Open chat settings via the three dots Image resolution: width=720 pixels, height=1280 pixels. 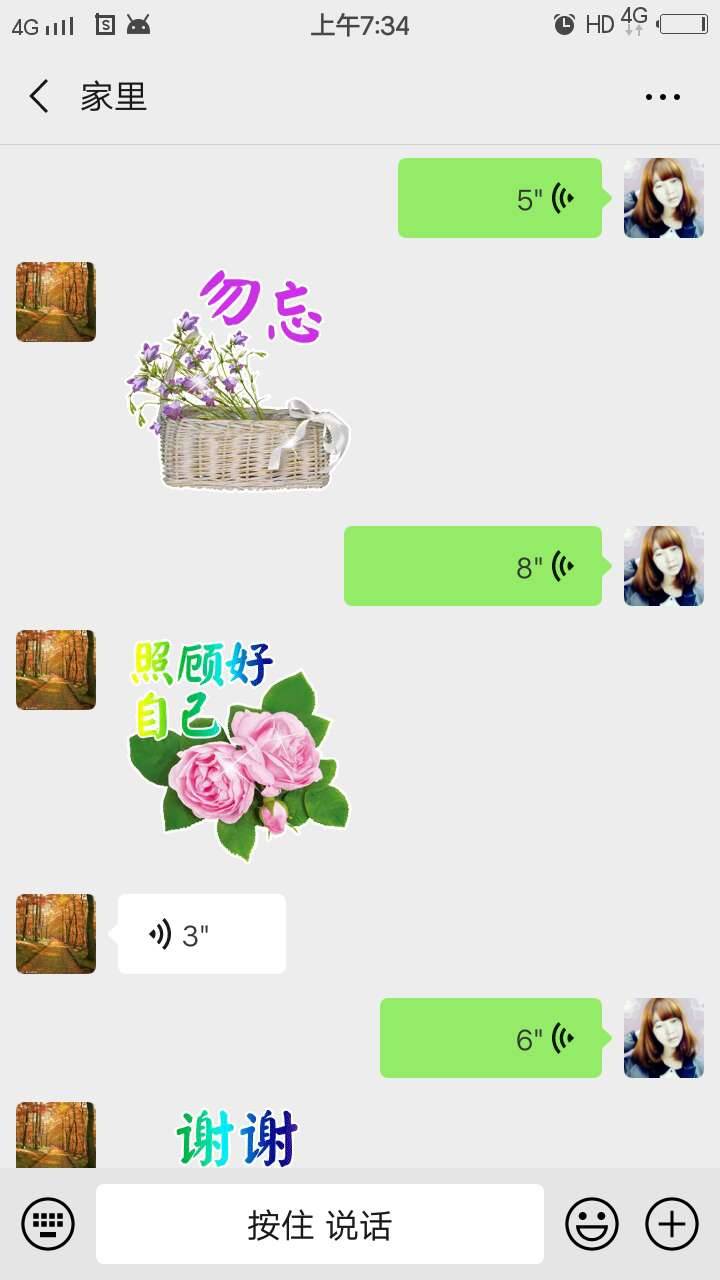661,96
